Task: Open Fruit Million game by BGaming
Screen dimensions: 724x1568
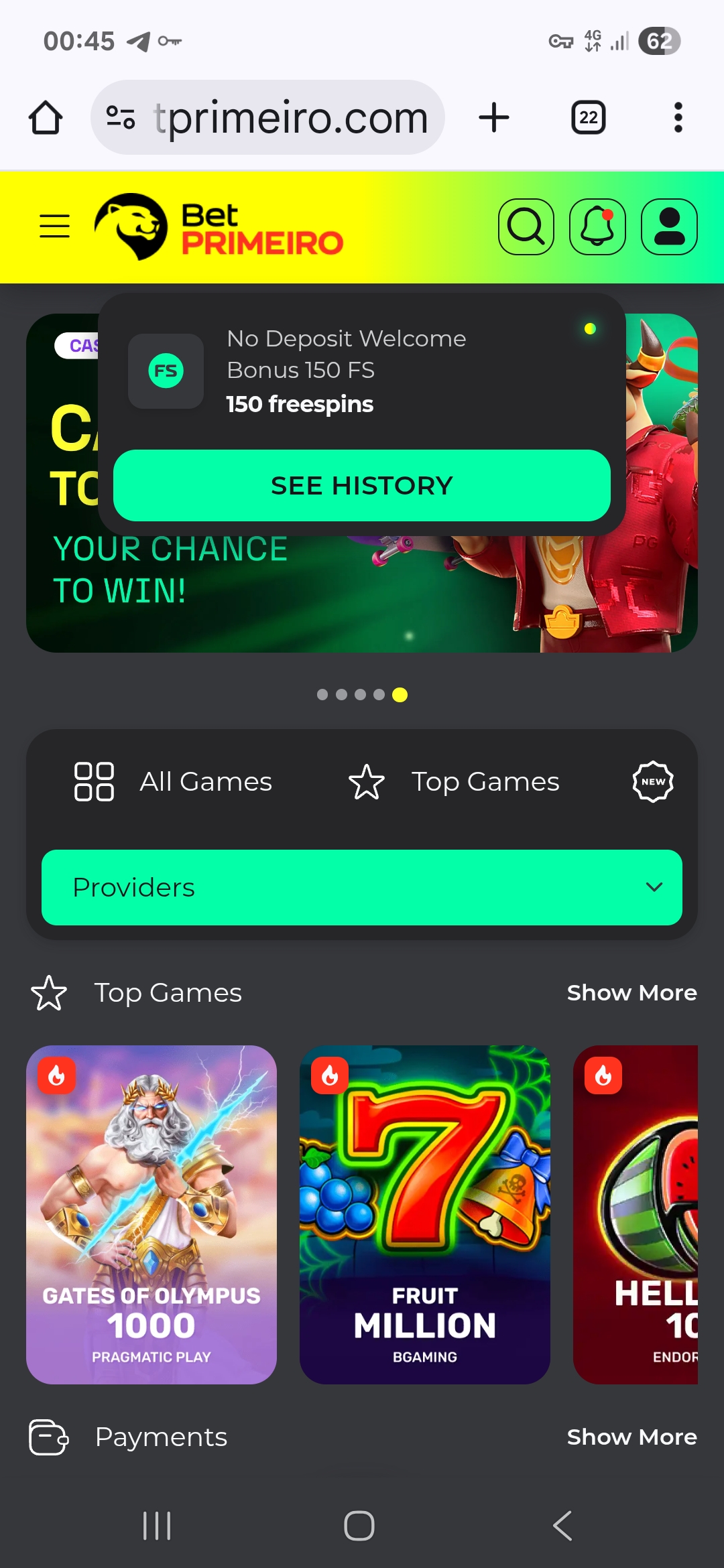Action: [425, 1214]
